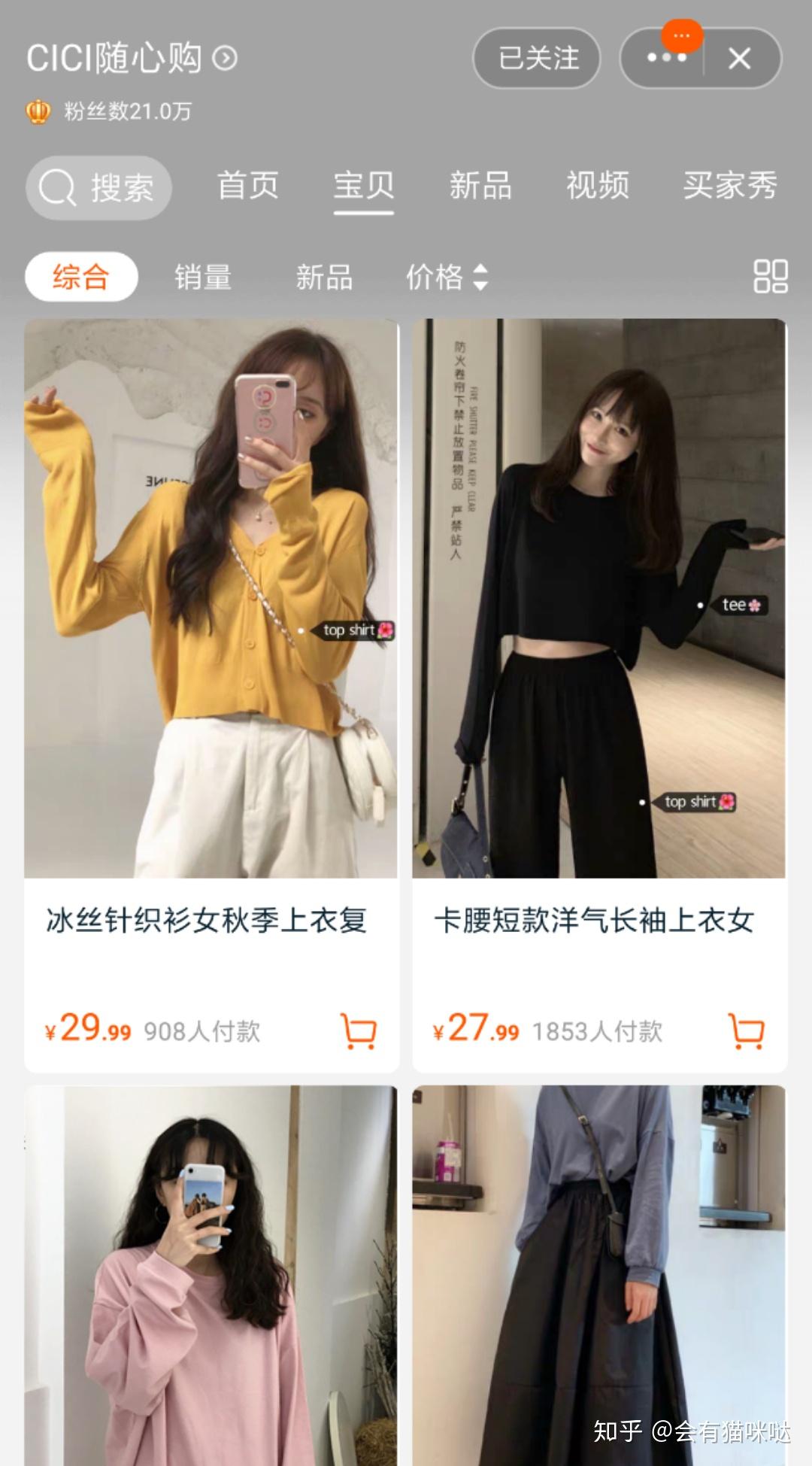Screen dimensions: 812x1466
Task: Select the 宝贝 tab
Action: tap(364, 186)
